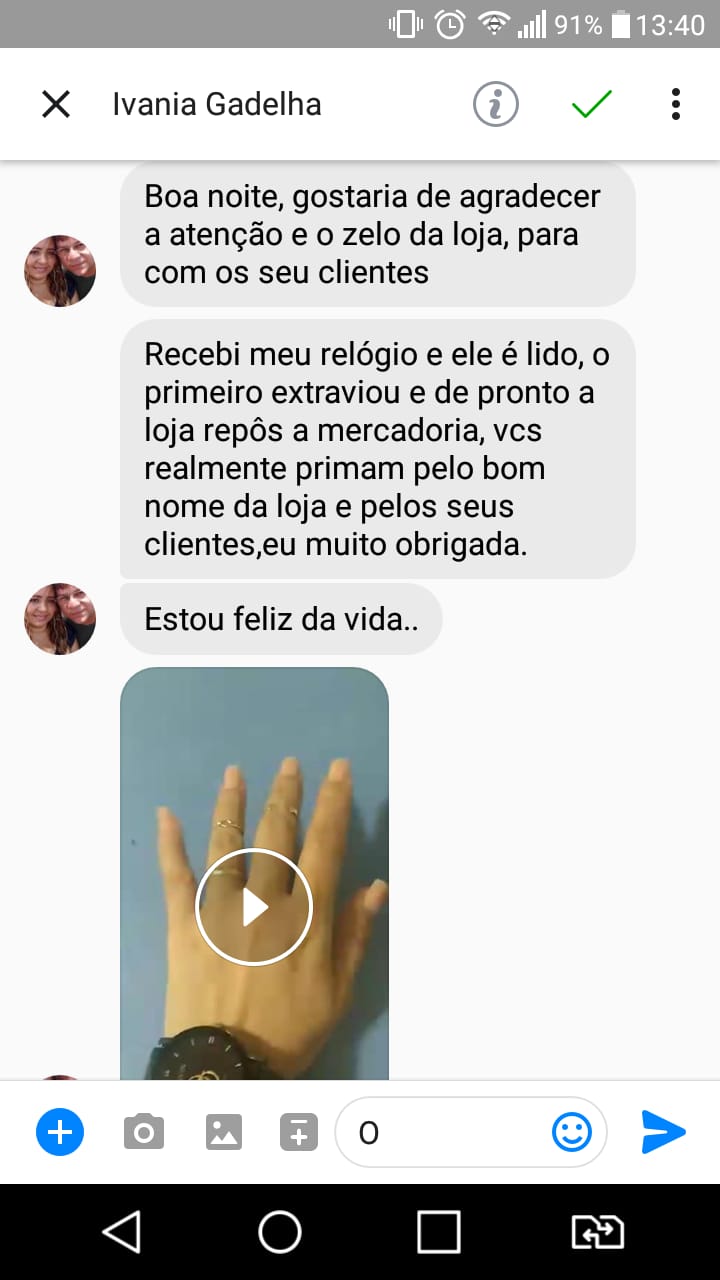Send the message
This screenshot has width=720, height=1280.
click(663, 1132)
